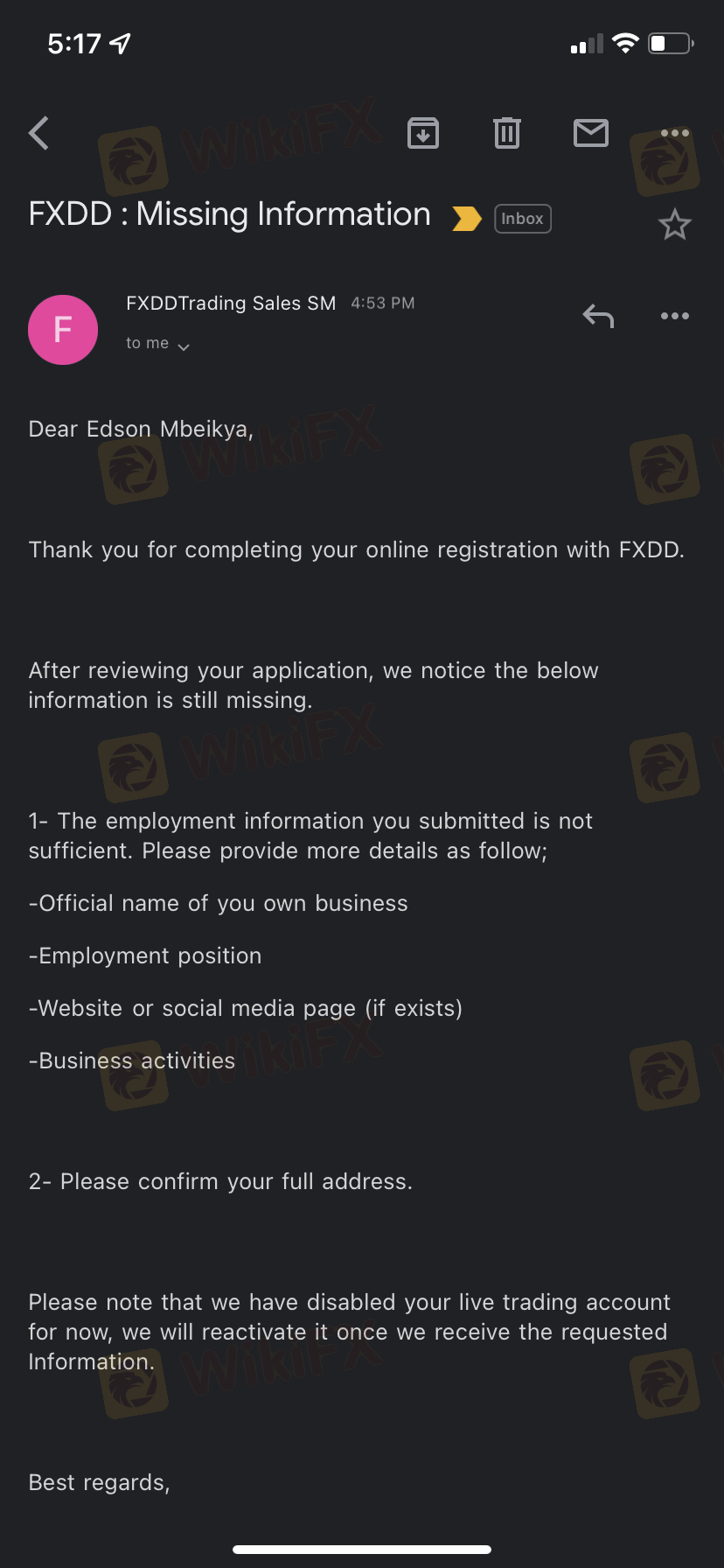Image resolution: width=724 pixels, height=1568 pixels.
Task: Delete this email with trash icon
Action: 507,133
